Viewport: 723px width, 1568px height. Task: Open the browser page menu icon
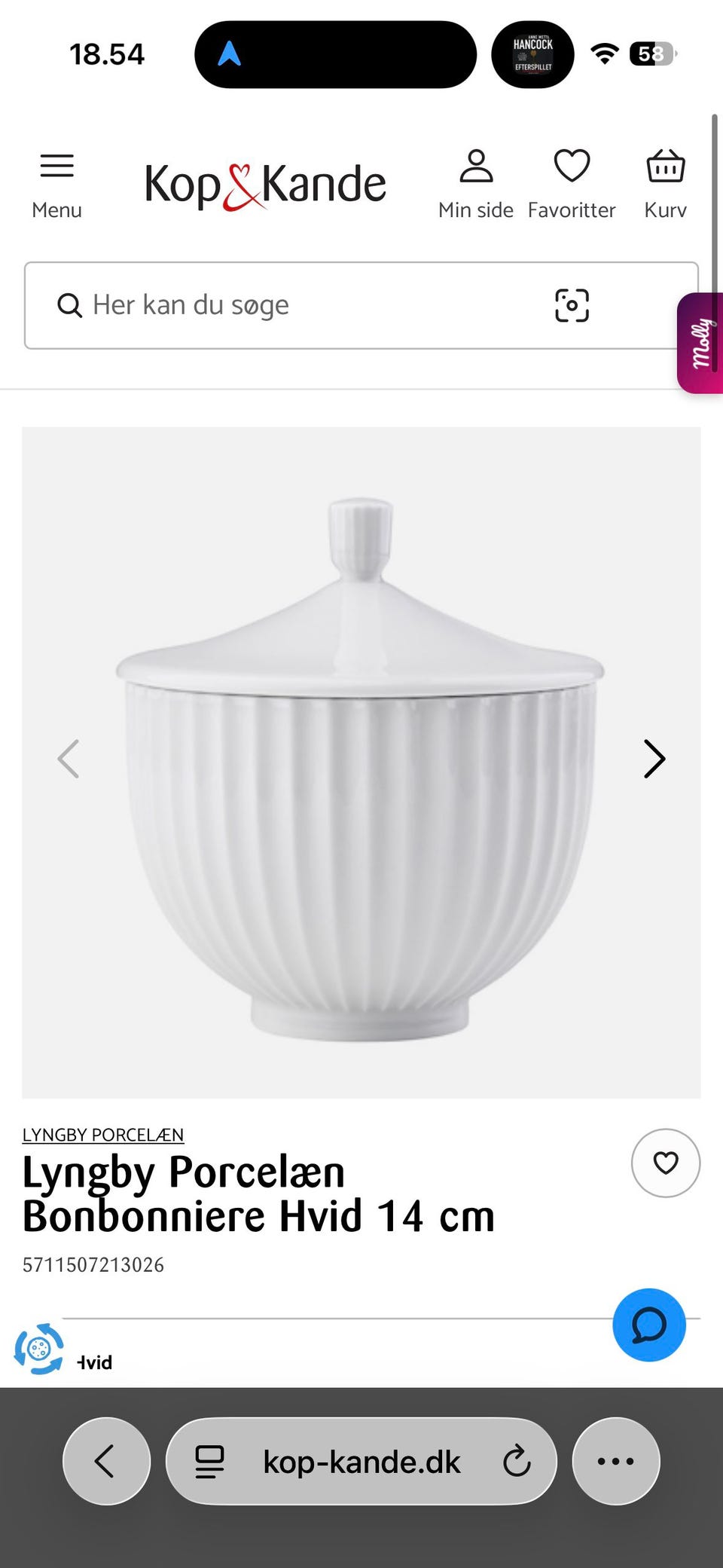[x=209, y=1462]
